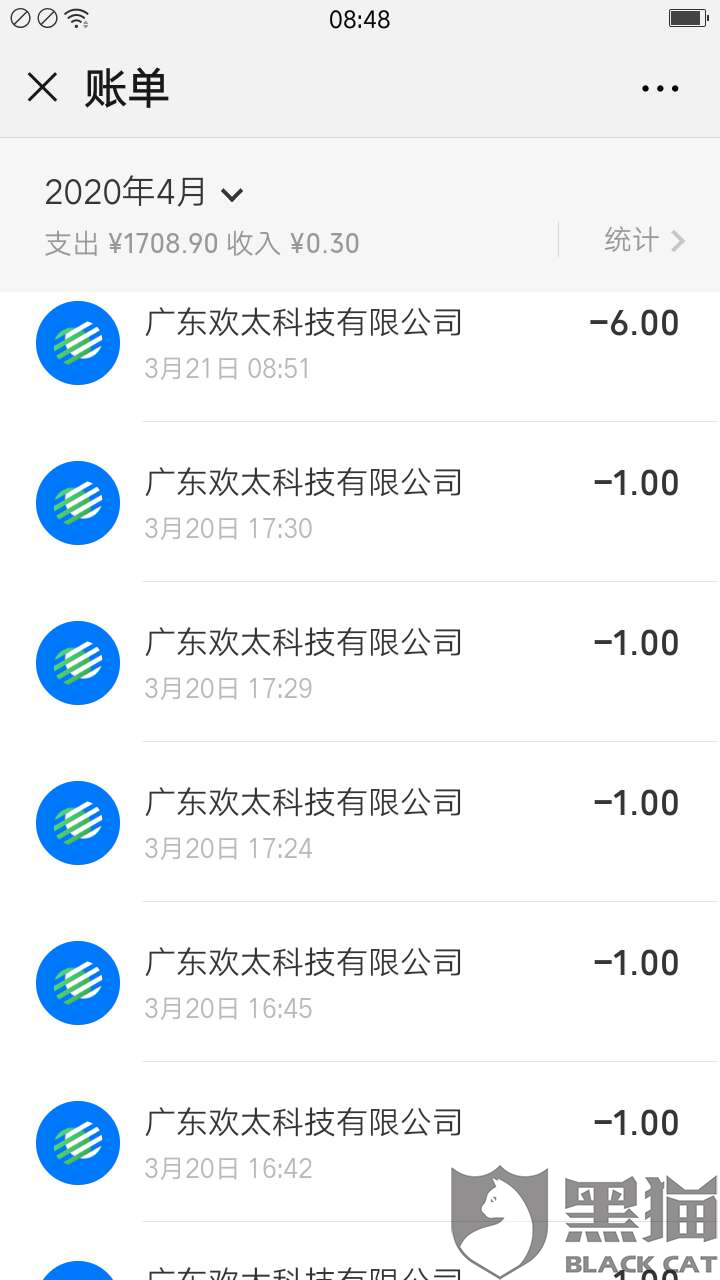Select the 3月20日 17:29 bill entry

[360, 663]
